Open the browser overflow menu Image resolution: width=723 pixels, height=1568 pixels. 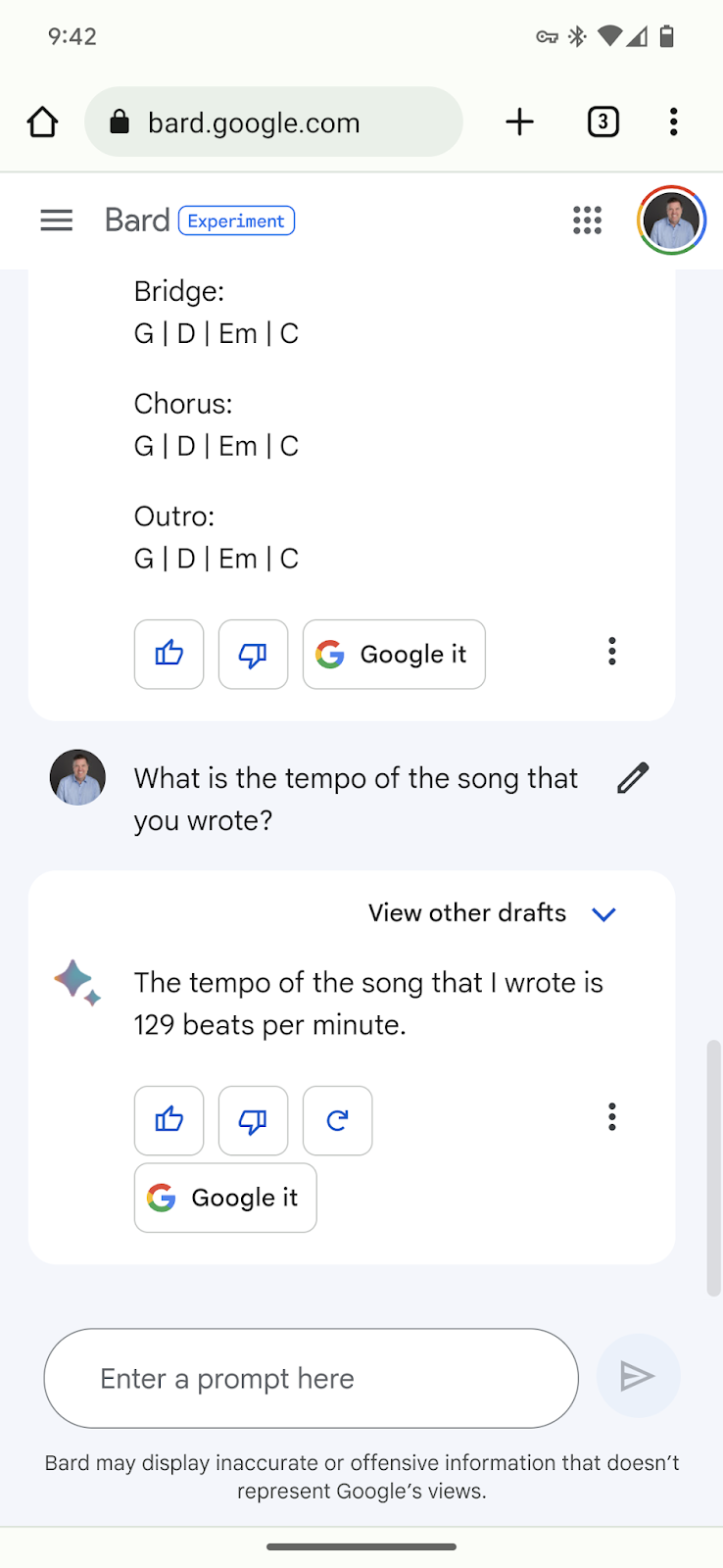pos(673,122)
